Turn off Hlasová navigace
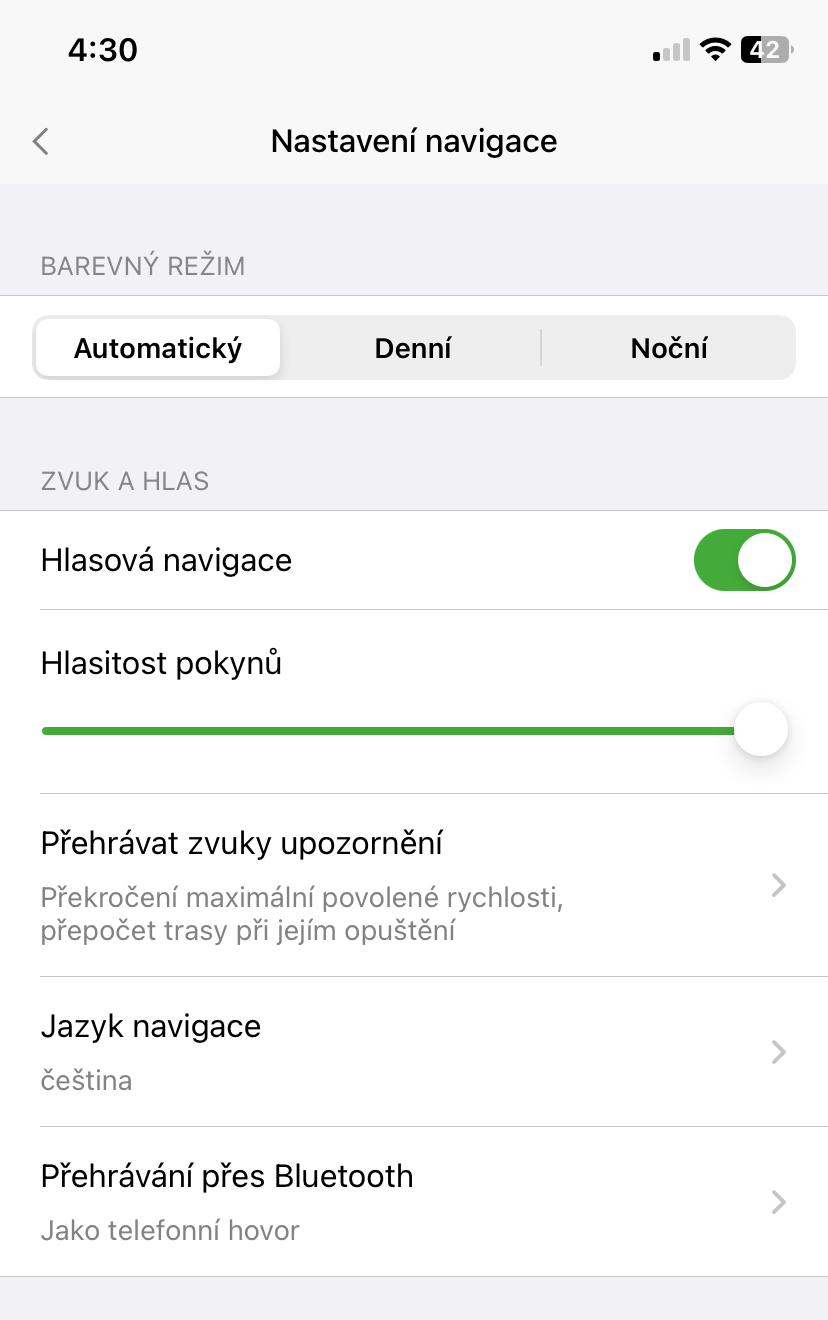This screenshot has height=1320, width=828. click(744, 560)
